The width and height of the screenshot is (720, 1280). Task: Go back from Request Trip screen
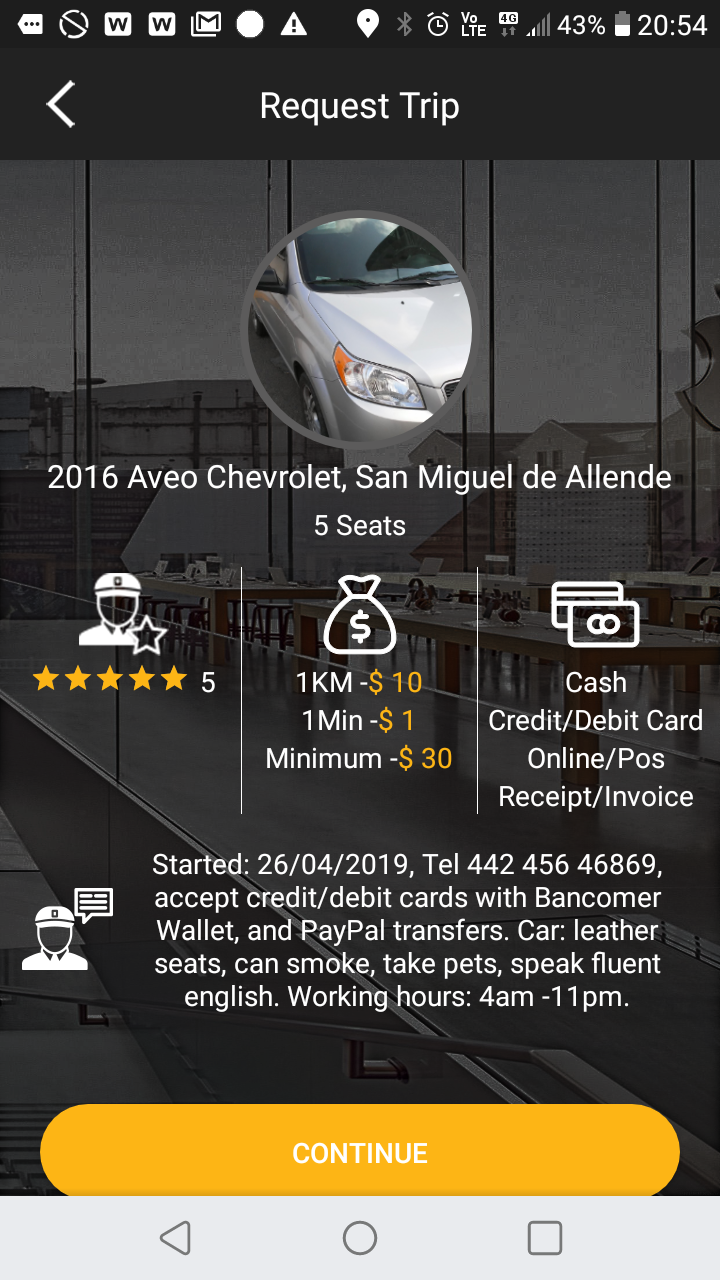(61, 105)
